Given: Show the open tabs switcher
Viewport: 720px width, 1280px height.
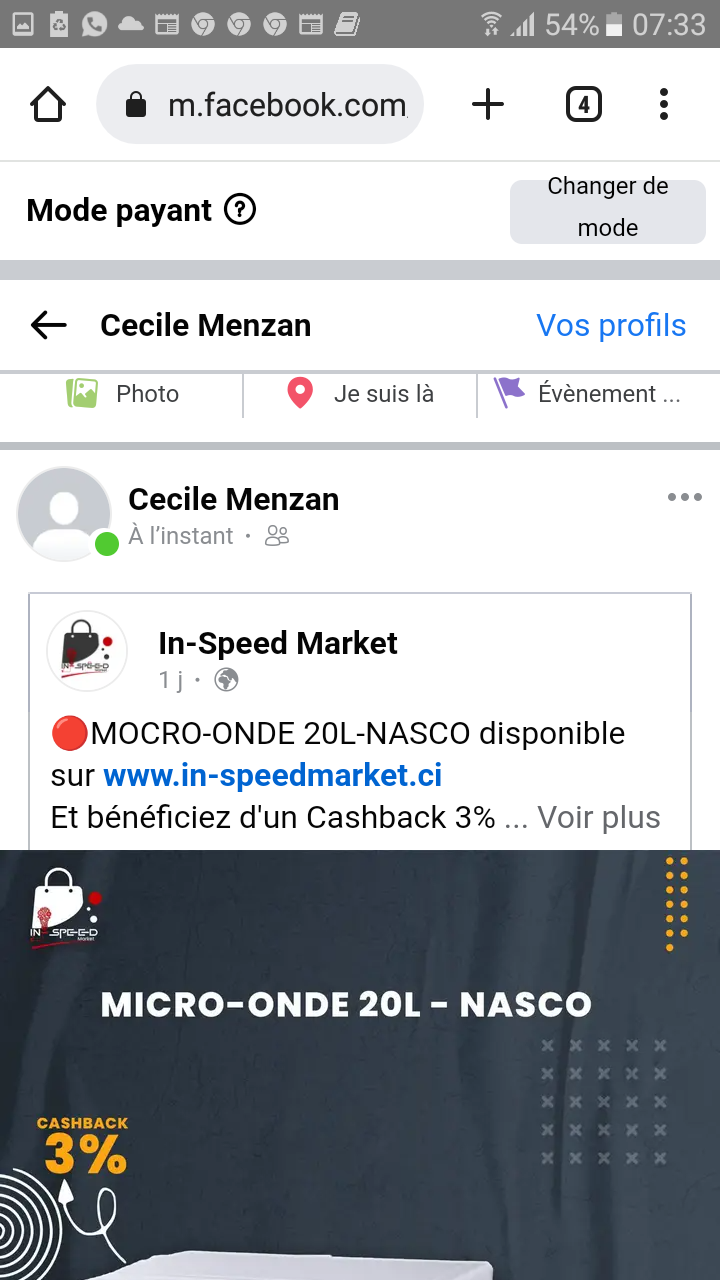Looking at the screenshot, I should click(x=584, y=105).
